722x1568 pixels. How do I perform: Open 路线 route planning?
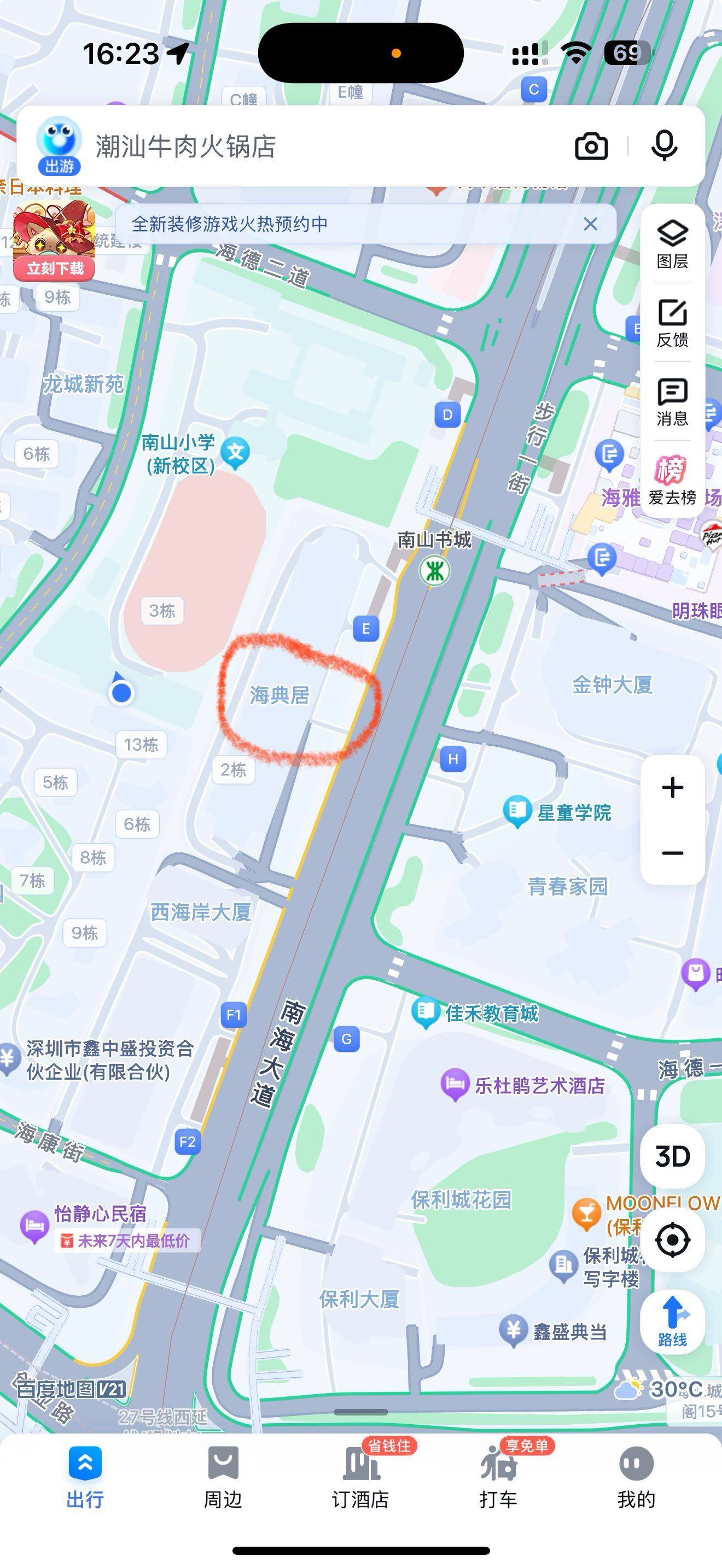[x=672, y=1321]
